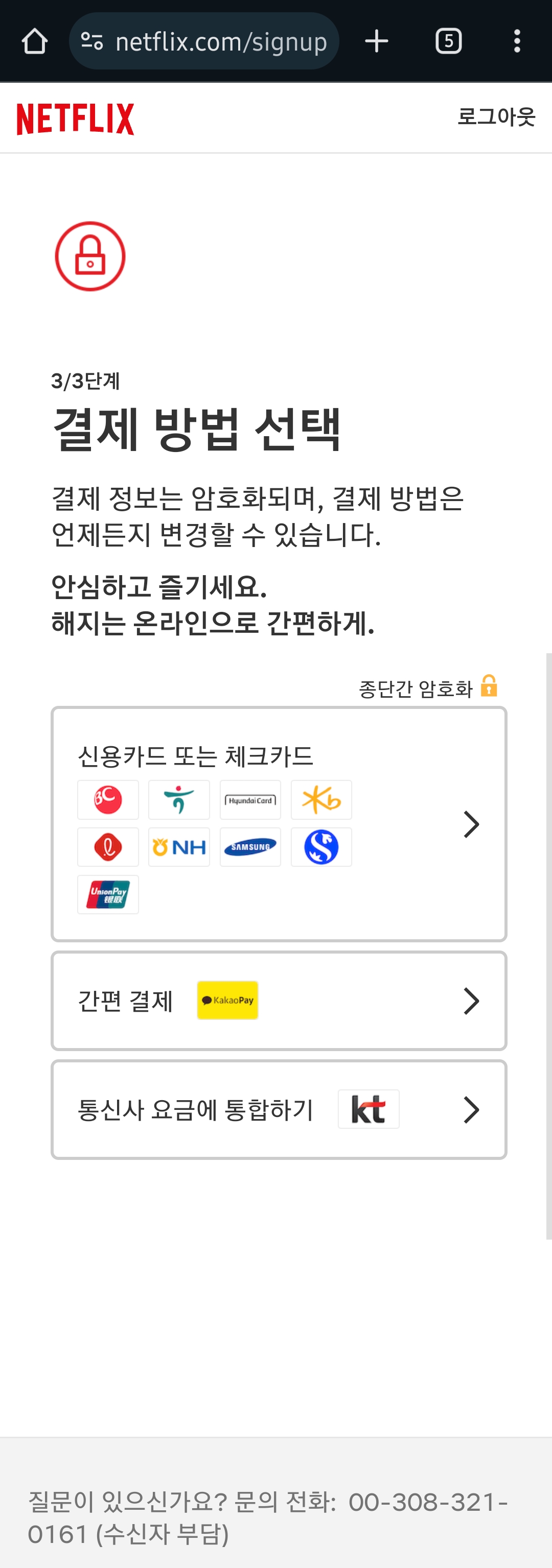
Task: Click the KakaoPay logo
Action: click(x=227, y=1000)
